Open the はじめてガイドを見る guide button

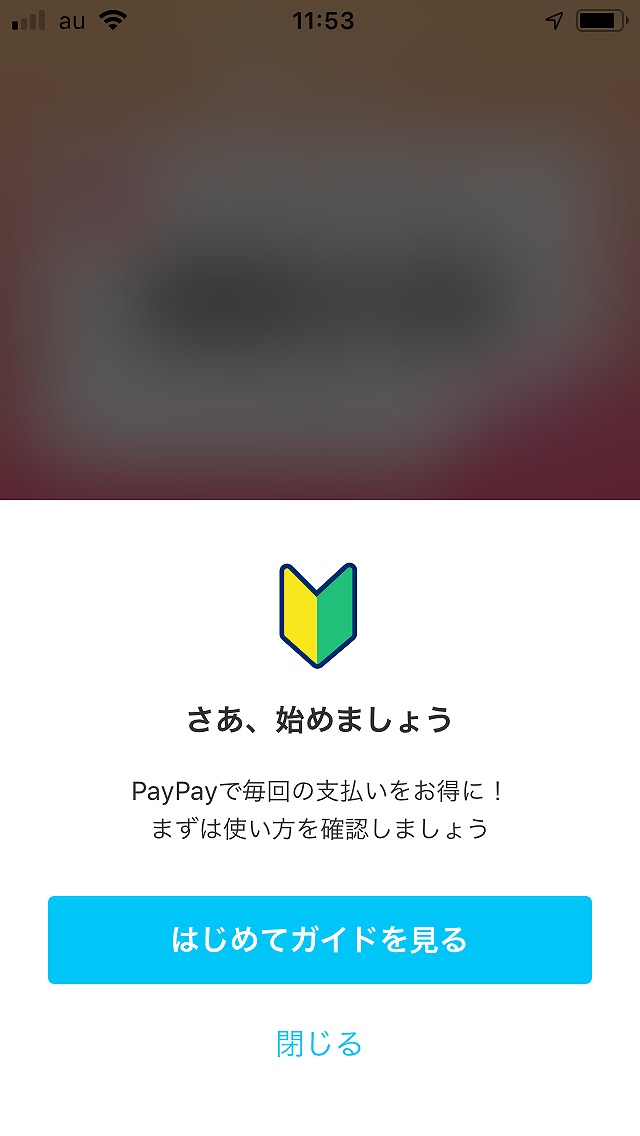click(320, 940)
